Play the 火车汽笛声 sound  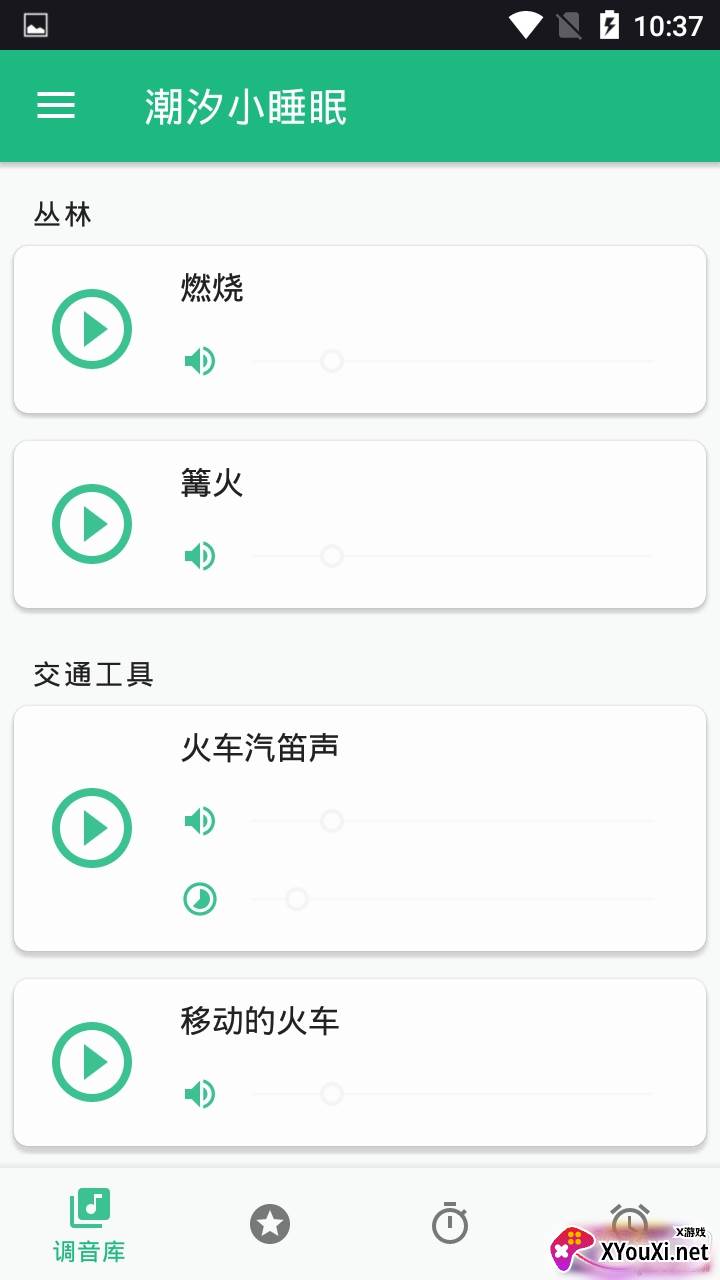92,828
